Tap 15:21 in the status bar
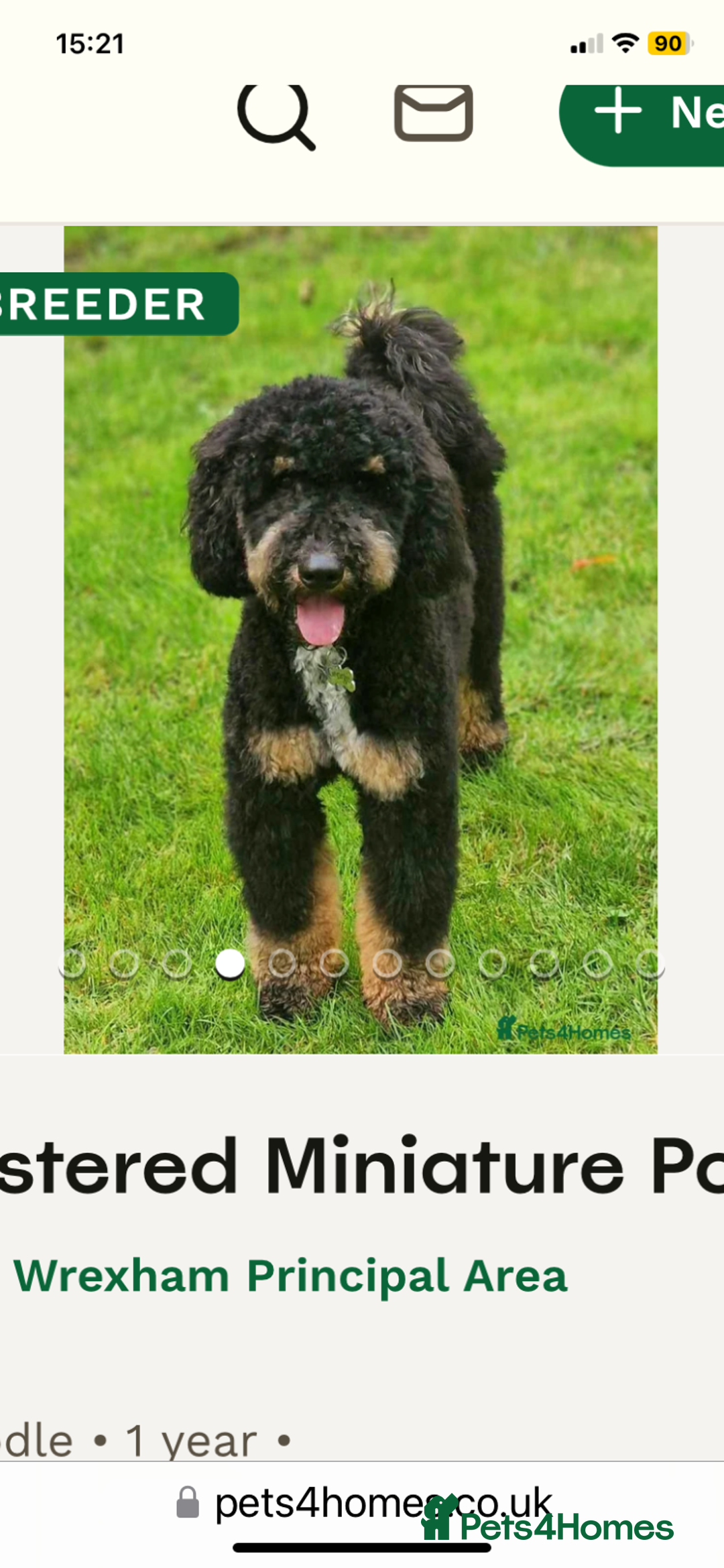 pyautogui.click(x=88, y=44)
